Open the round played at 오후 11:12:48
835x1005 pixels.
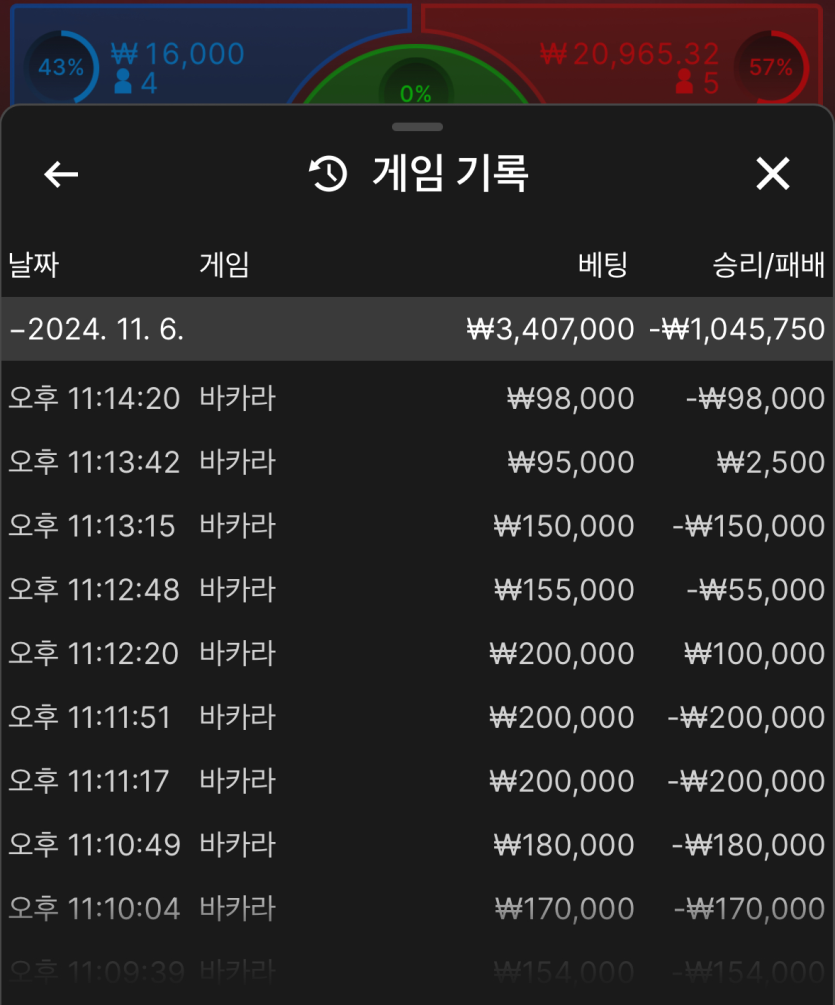416,590
